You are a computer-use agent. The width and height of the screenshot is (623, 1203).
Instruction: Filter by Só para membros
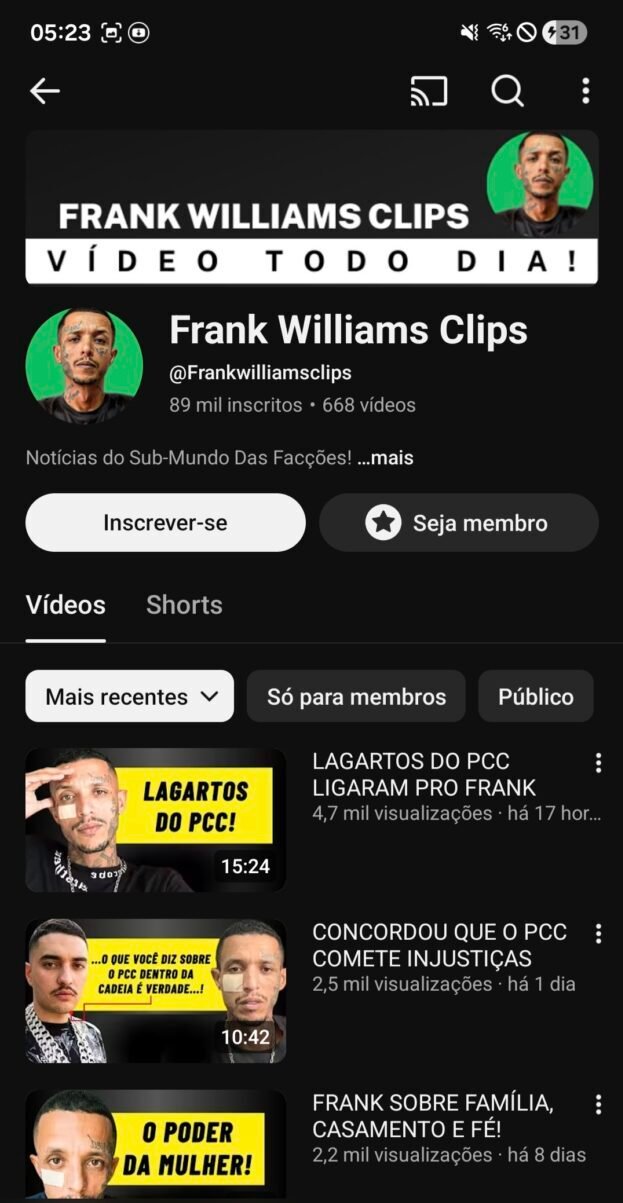tap(356, 696)
